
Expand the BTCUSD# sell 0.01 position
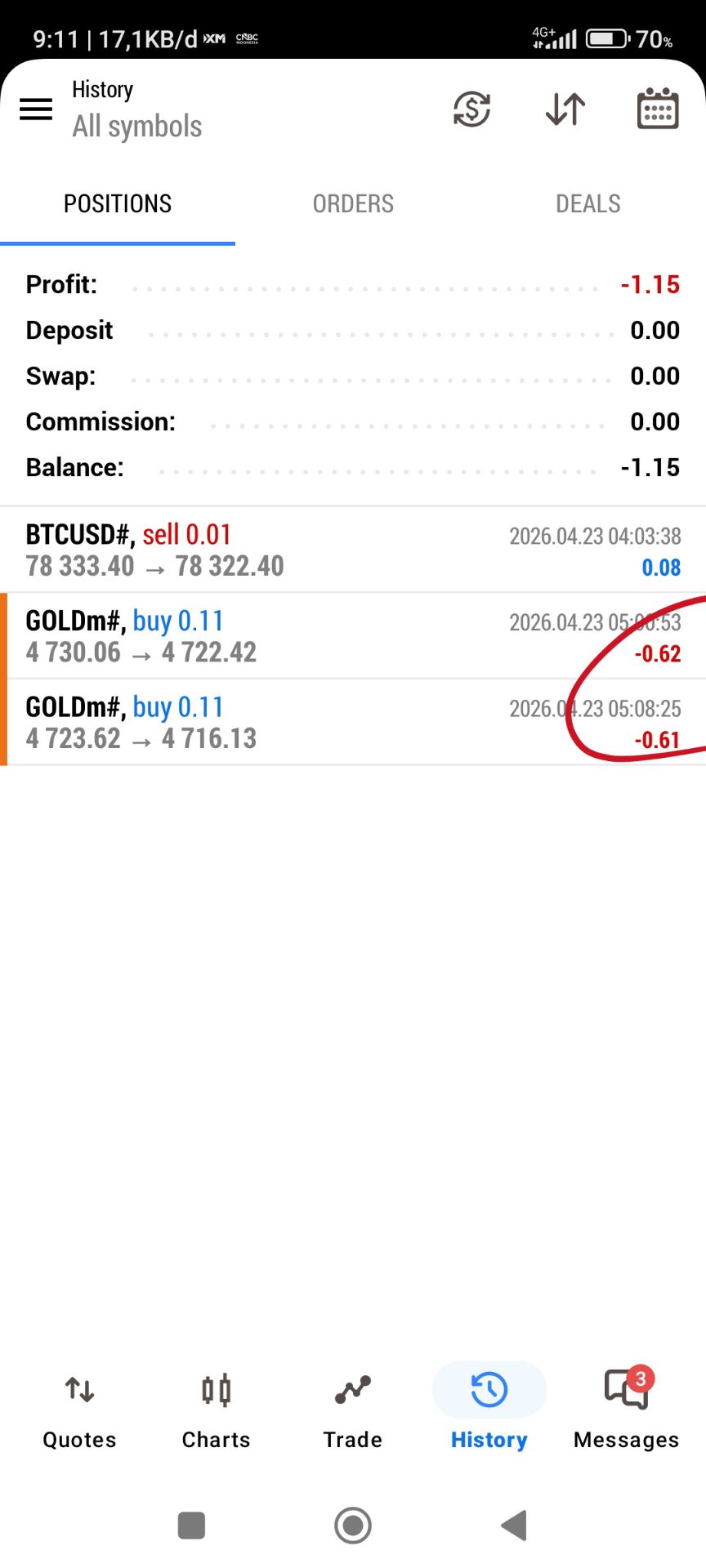353,550
